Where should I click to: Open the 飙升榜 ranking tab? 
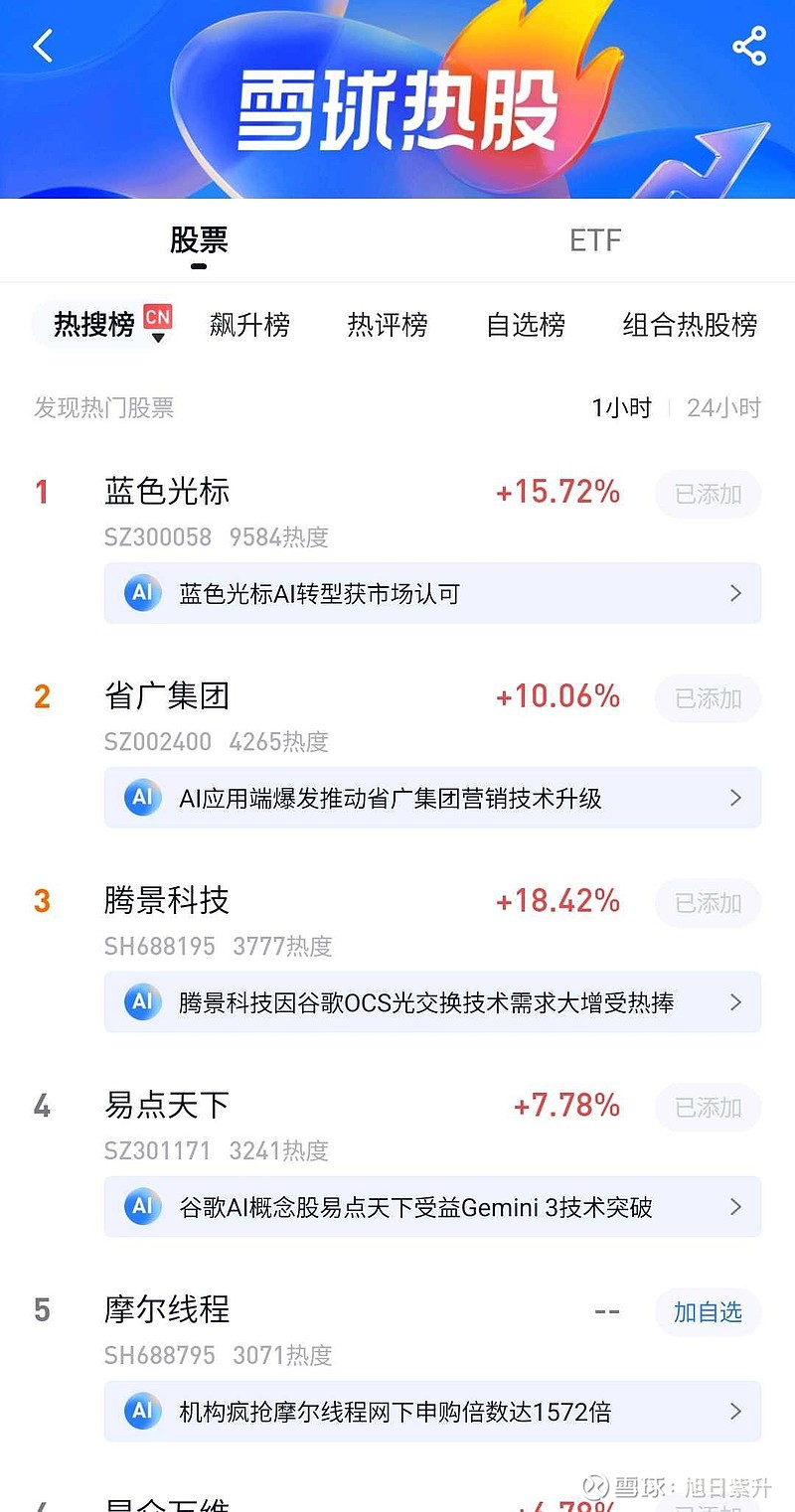click(248, 325)
